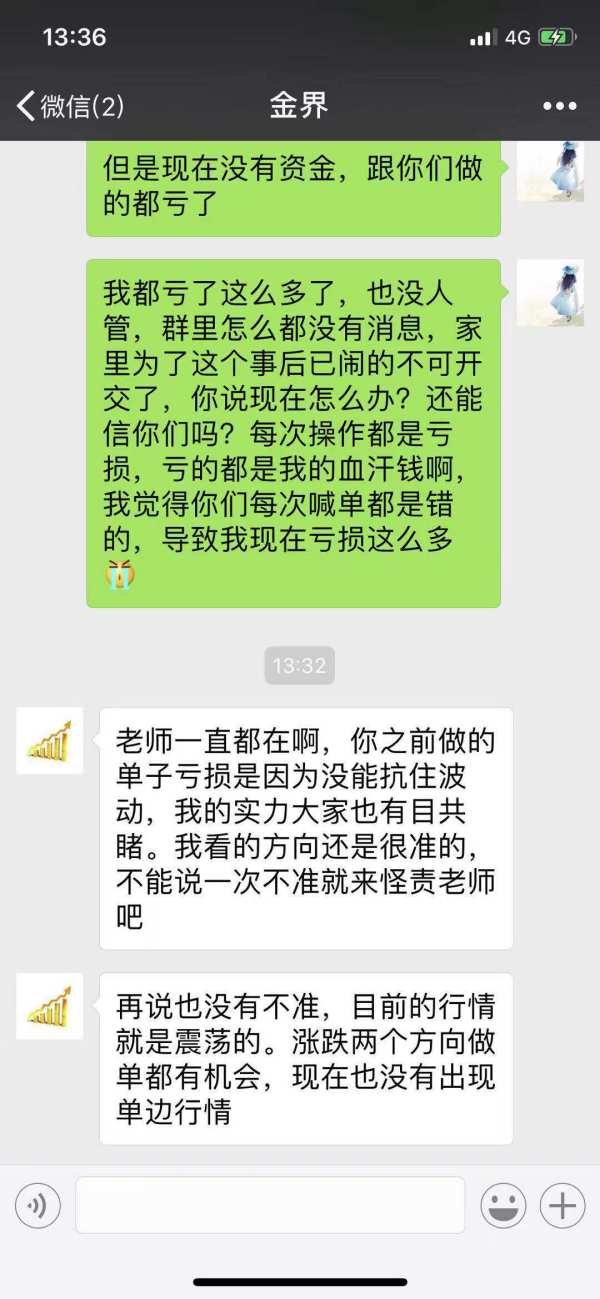Open the plus attachments menu
Screen dimensions: 600x1299
(x=562, y=1206)
